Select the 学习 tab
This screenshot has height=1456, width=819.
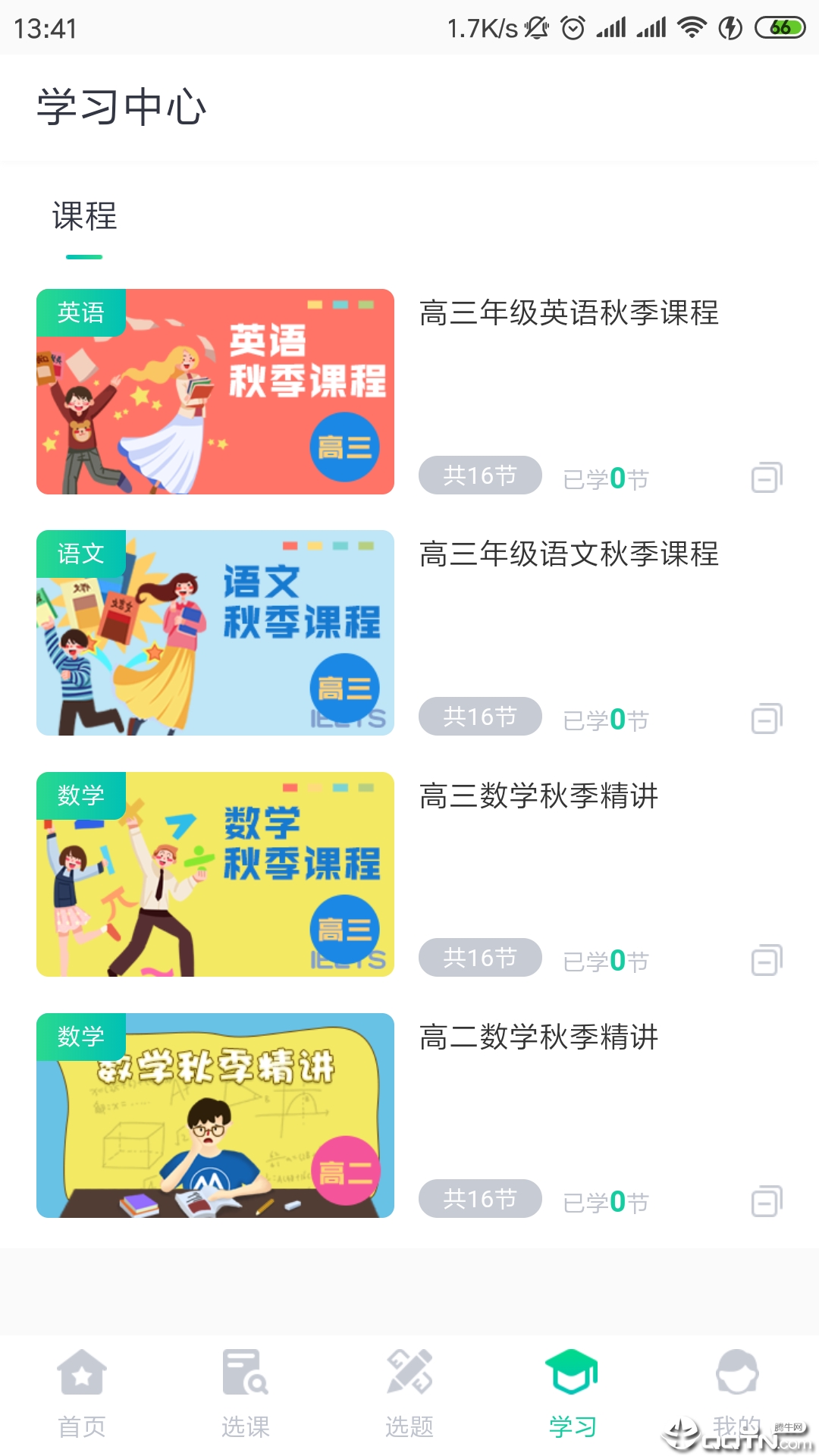(x=573, y=1394)
